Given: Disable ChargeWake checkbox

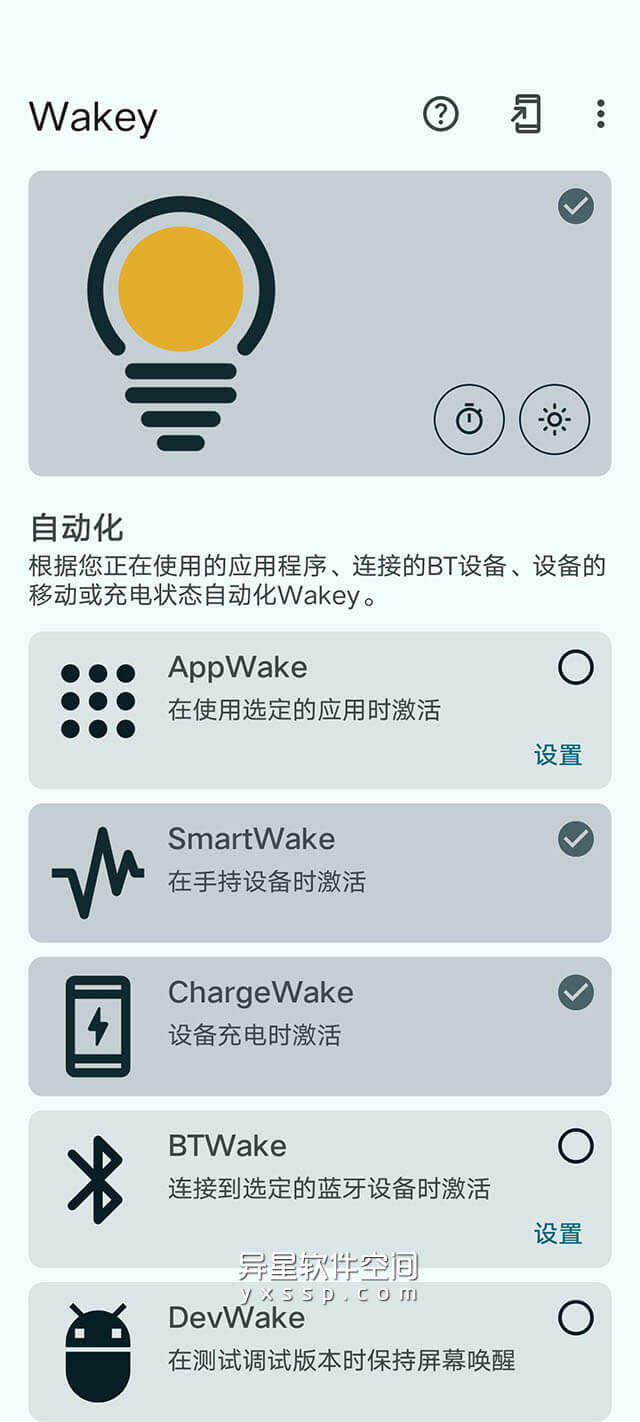Looking at the screenshot, I should (575, 992).
